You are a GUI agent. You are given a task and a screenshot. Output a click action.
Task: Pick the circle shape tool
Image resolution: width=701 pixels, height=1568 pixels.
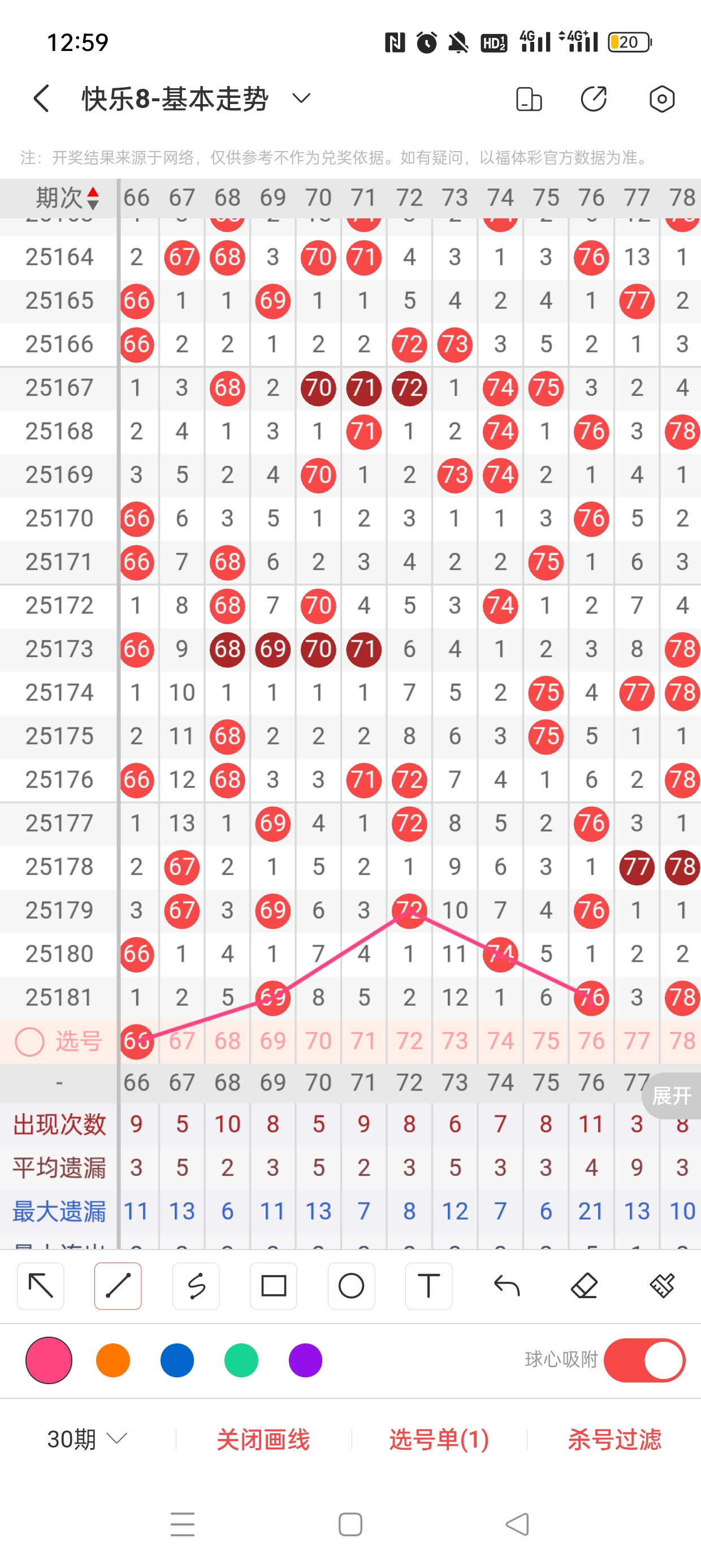[351, 1286]
